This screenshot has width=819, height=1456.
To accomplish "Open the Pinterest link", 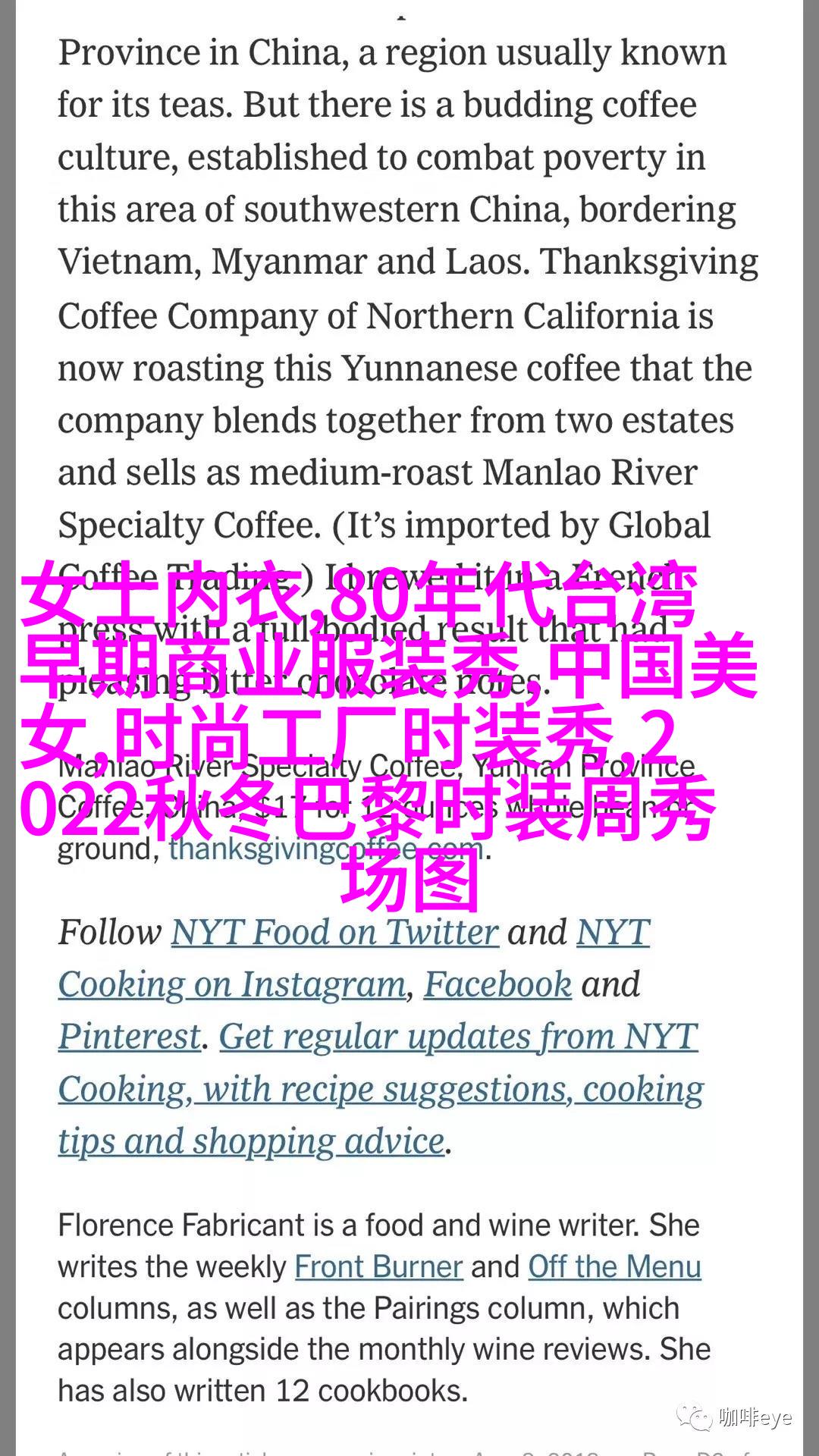I will (x=130, y=1037).
